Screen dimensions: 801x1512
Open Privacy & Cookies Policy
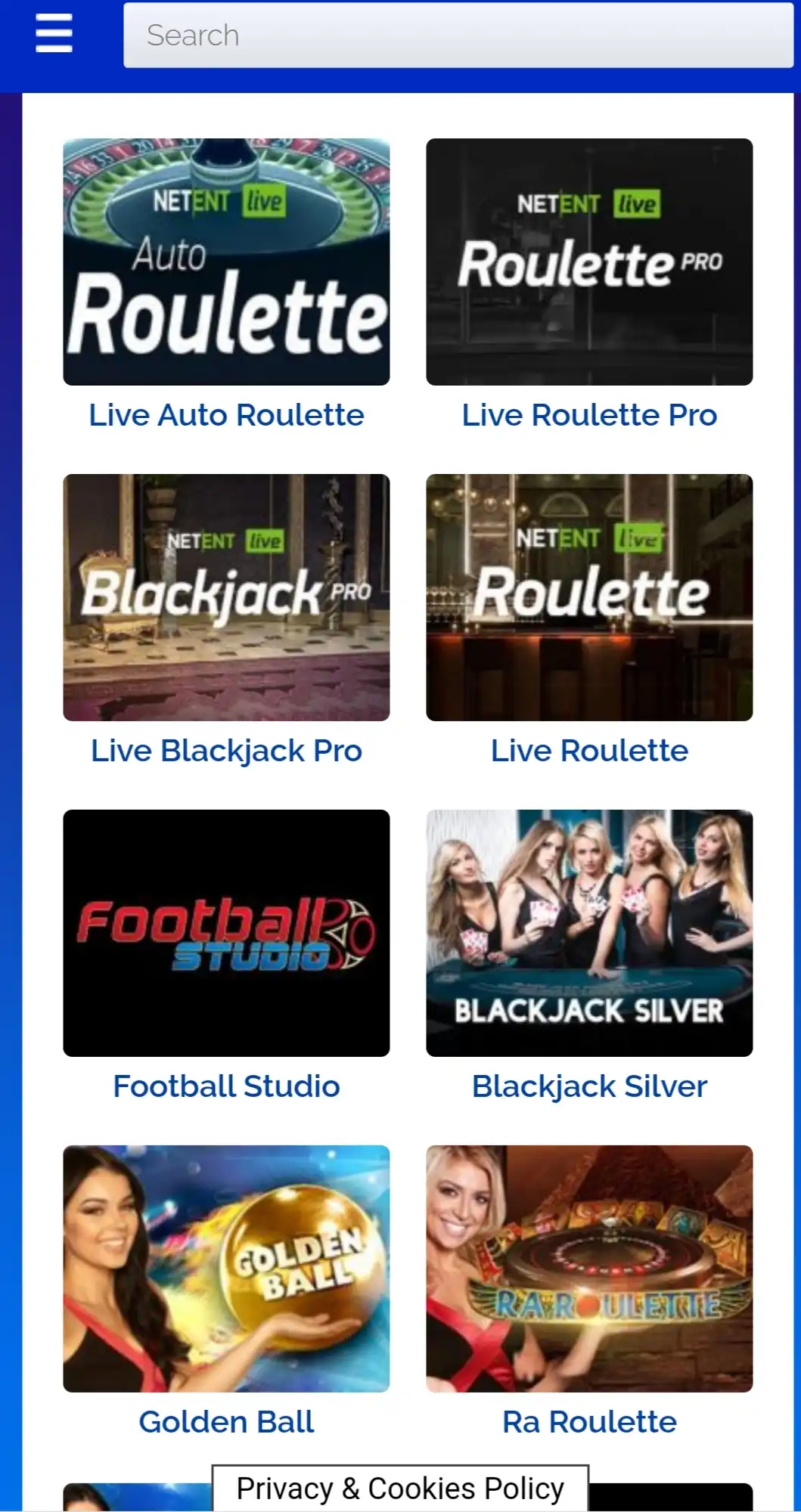pos(400,1489)
